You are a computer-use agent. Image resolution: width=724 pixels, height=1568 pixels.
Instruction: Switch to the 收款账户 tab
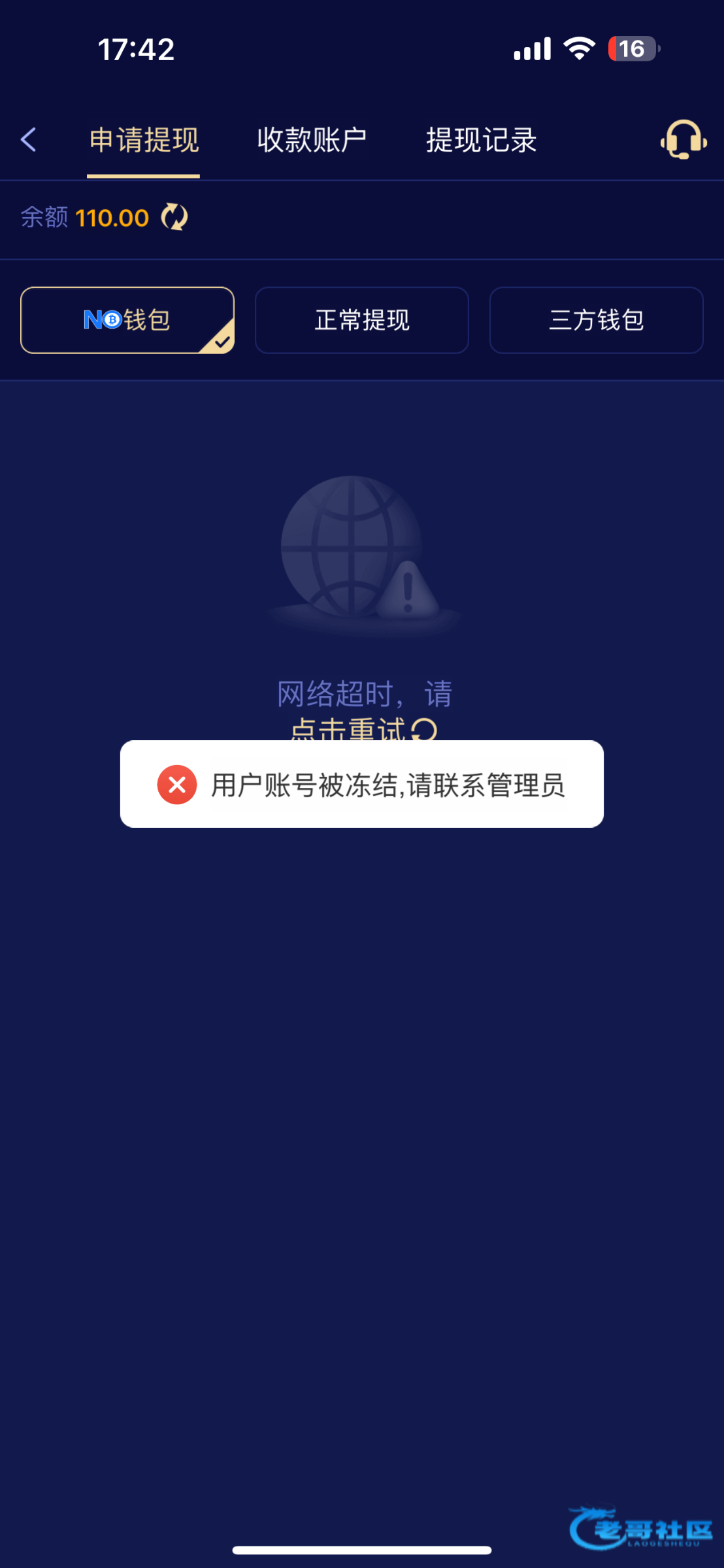coord(312,140)
